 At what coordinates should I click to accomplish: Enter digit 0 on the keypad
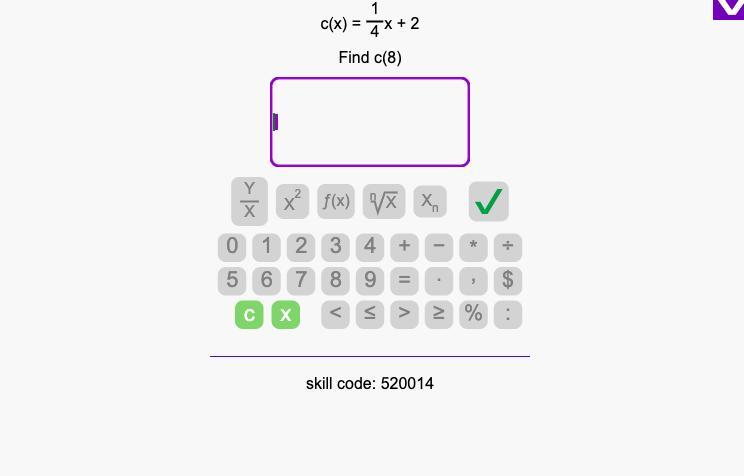[233, 246]
